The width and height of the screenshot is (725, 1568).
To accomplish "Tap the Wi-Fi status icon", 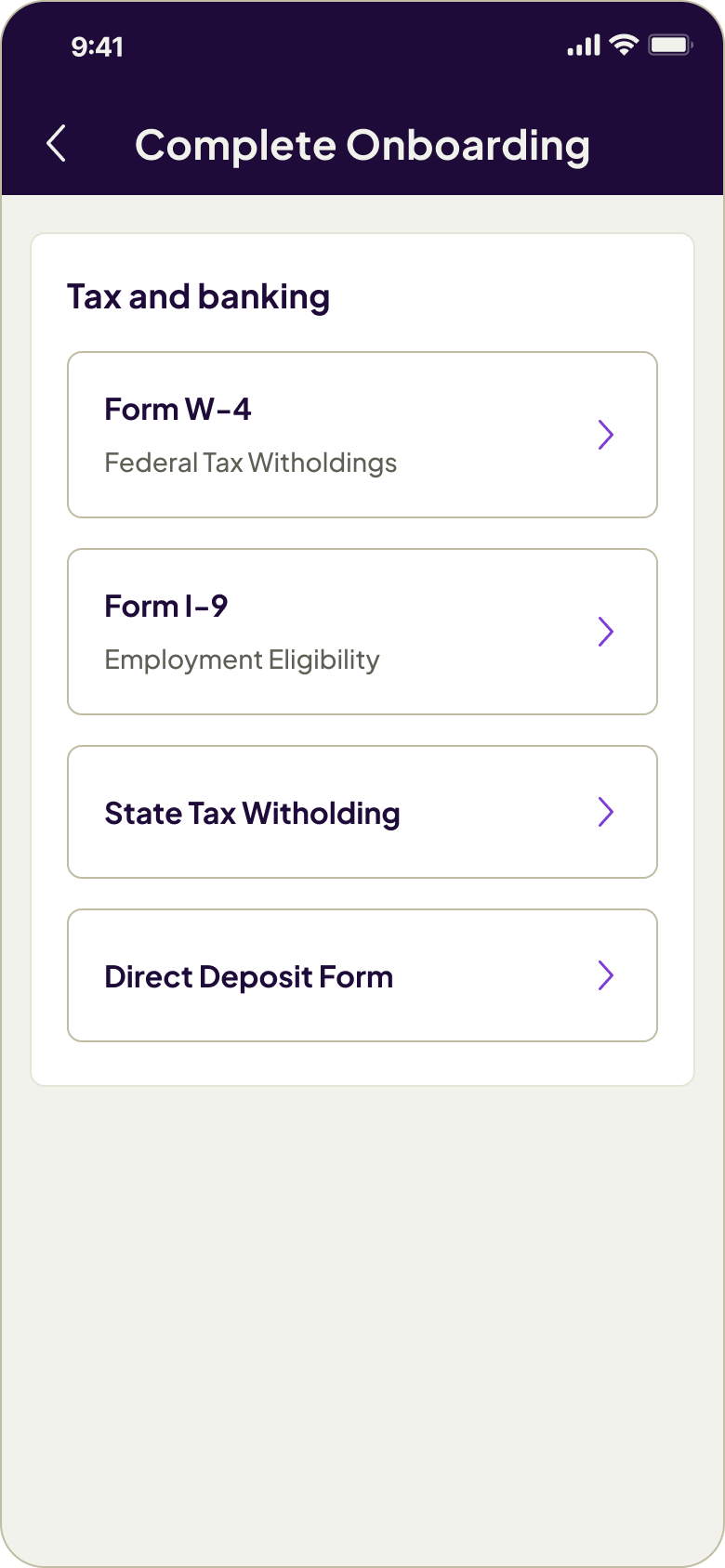I will click(622, 43).
